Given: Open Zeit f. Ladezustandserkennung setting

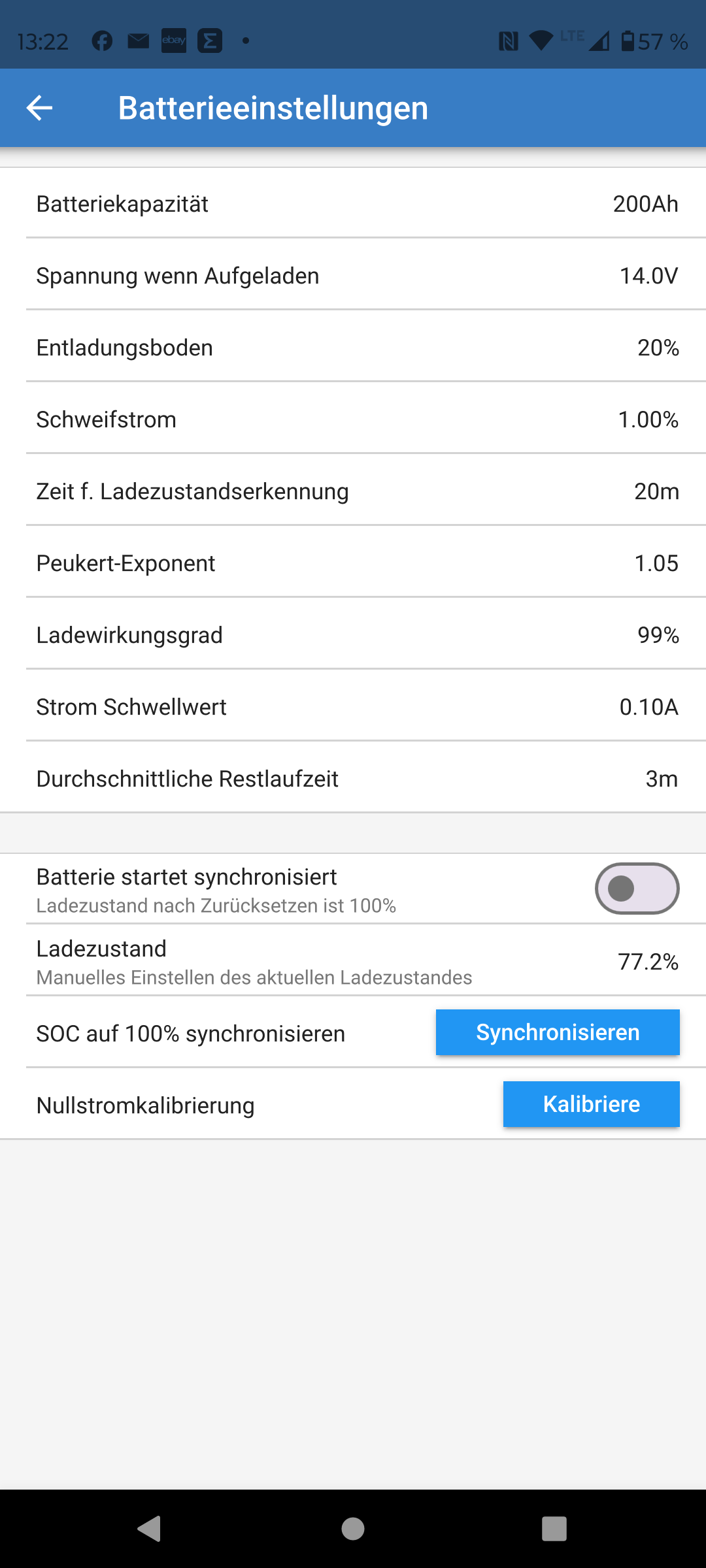Looking at the screenshot, I should point(353,491).
